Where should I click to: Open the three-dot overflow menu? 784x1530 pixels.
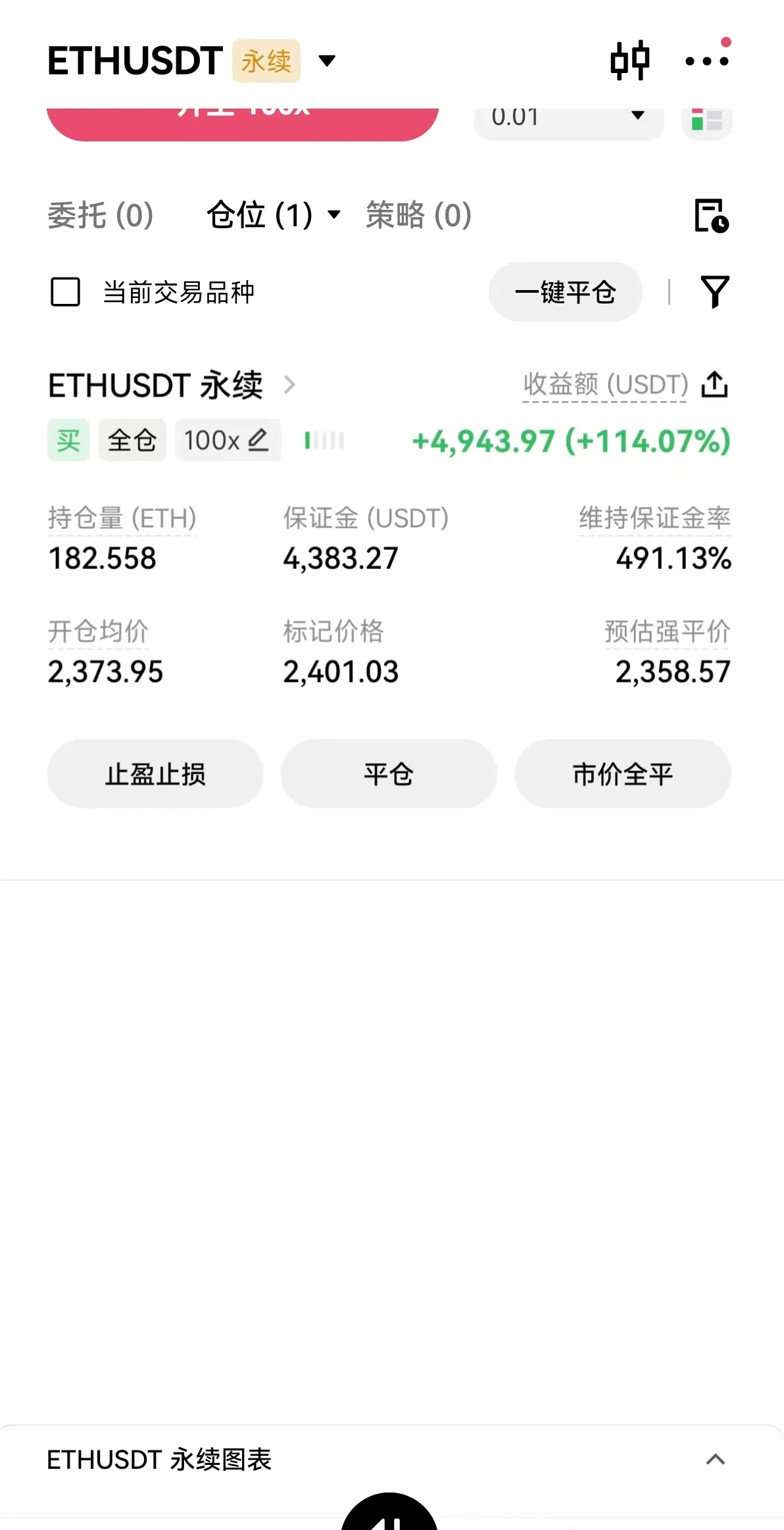click(x=707, y=61)
